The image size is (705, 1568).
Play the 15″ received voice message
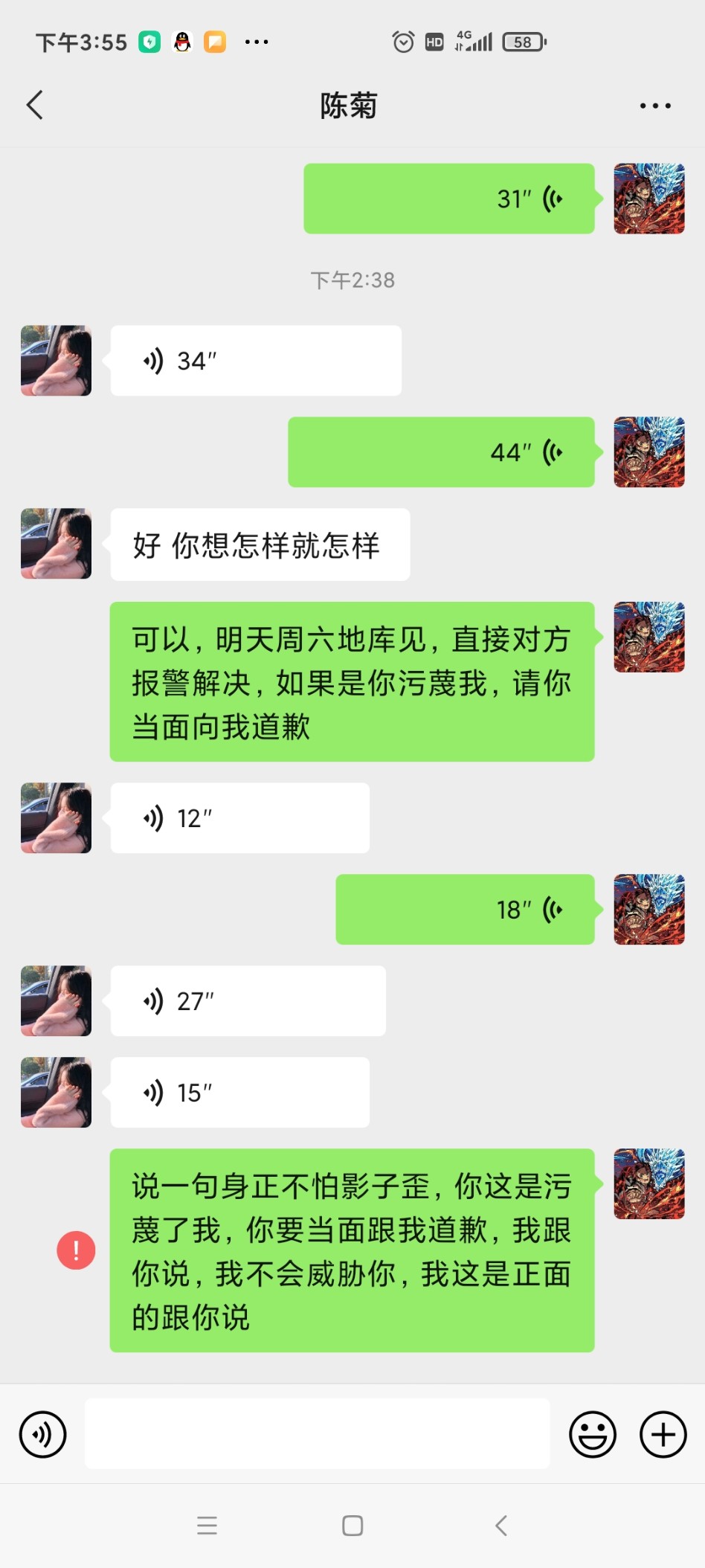239,1093
